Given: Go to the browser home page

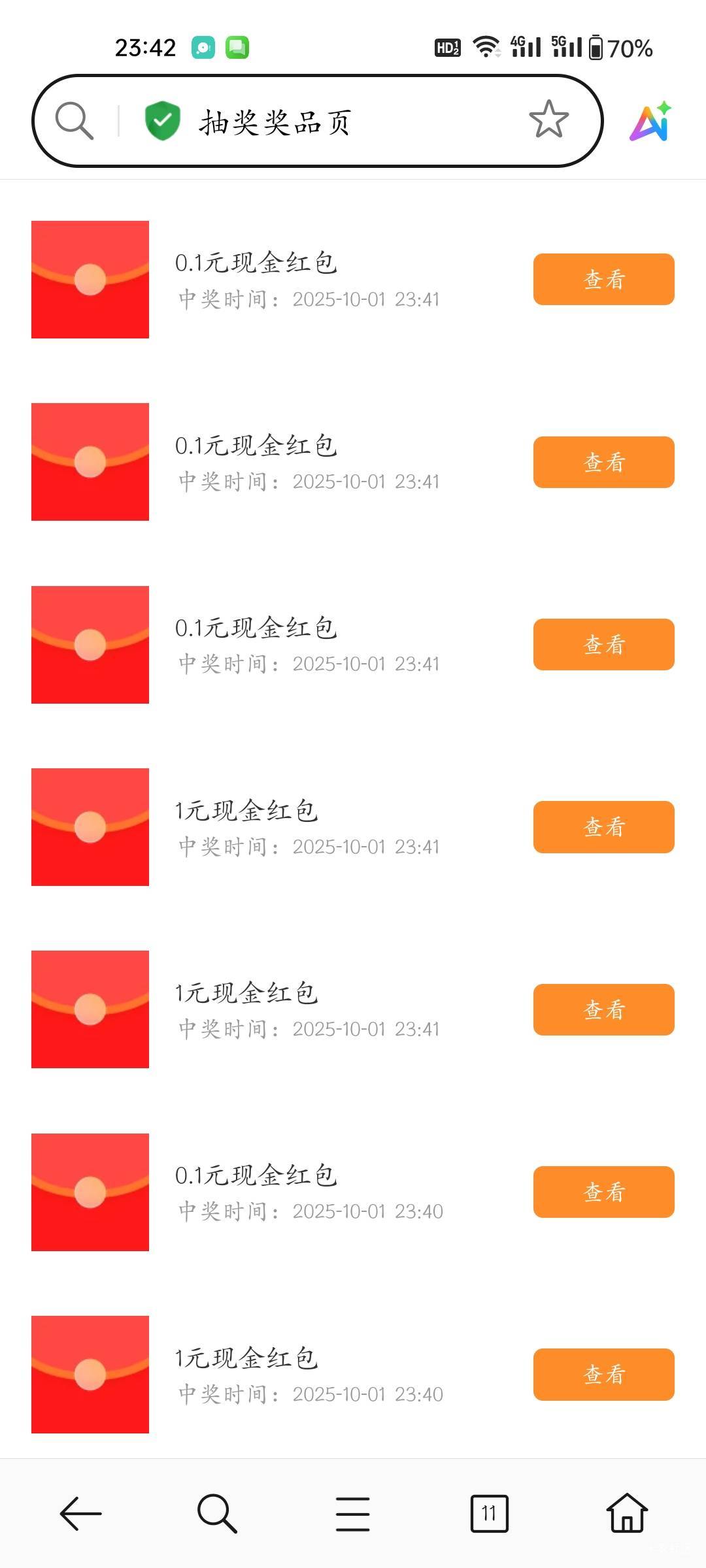Looking at the screenshot, I should (627, 1513).
